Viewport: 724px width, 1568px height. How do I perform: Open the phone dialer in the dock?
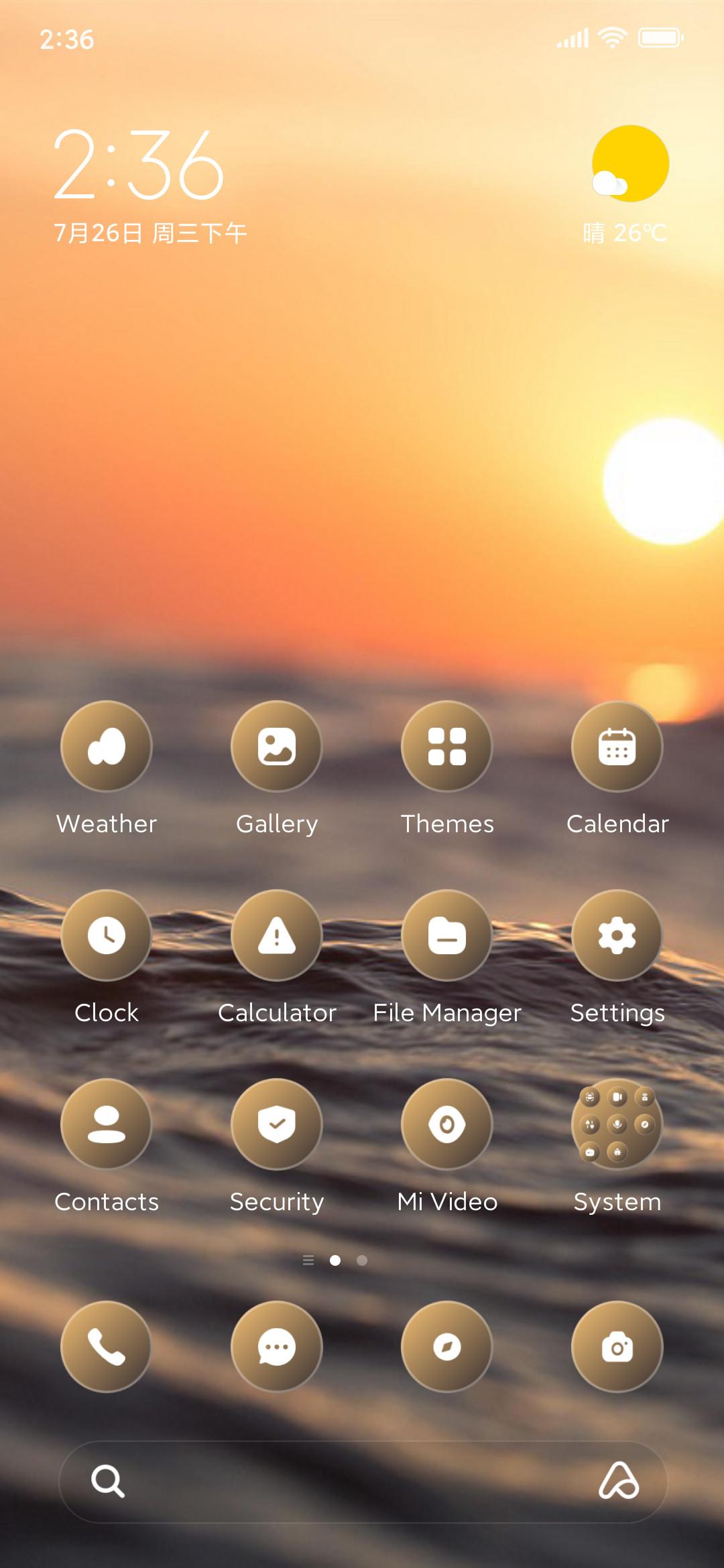[107, 1347]
